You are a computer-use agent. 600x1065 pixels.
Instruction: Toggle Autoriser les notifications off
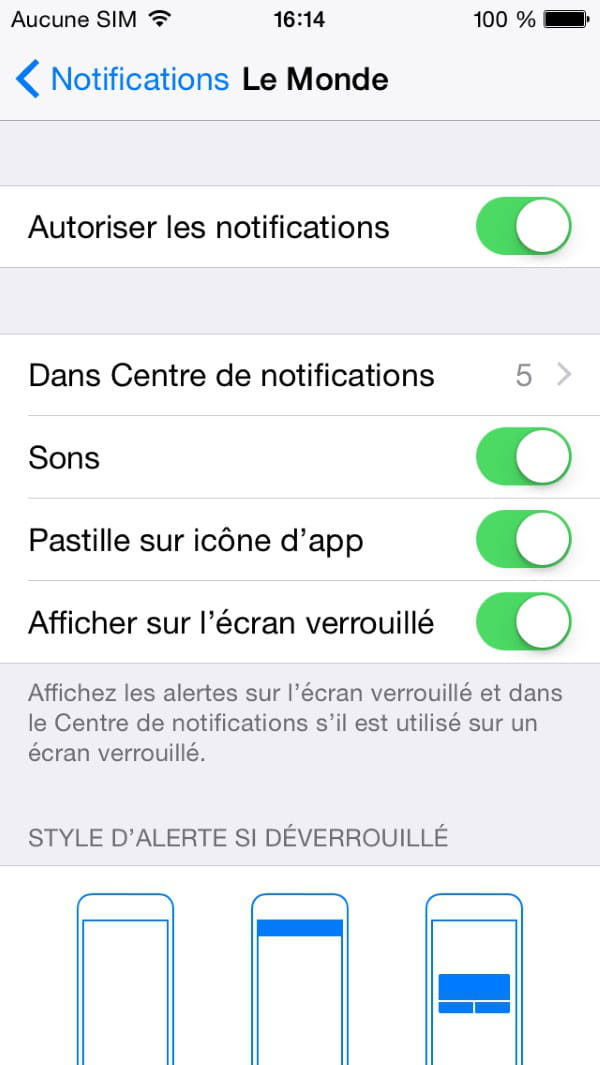tap(523, 226)
